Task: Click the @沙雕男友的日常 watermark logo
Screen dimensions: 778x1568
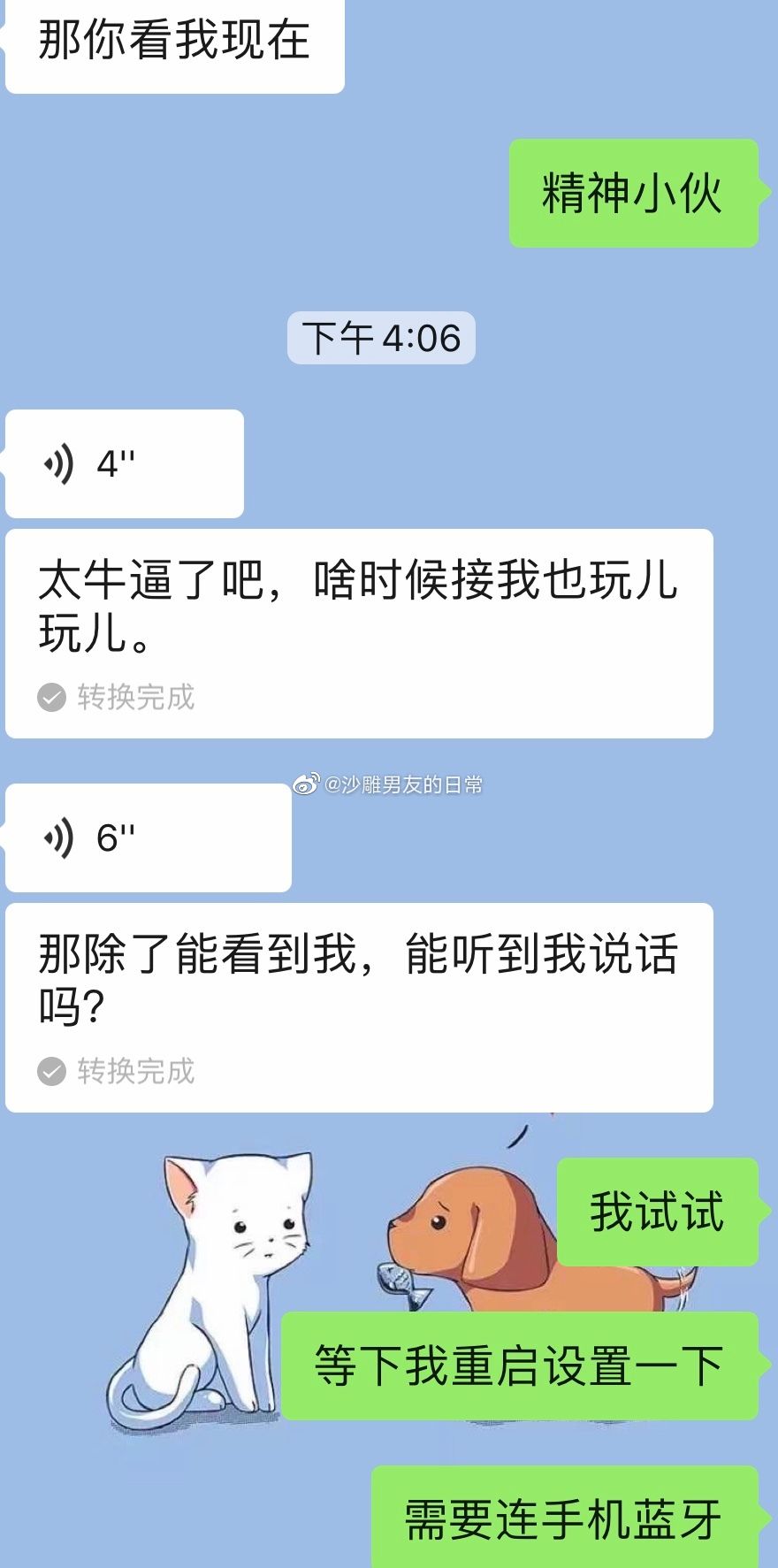Action: (x=305, y=784)
